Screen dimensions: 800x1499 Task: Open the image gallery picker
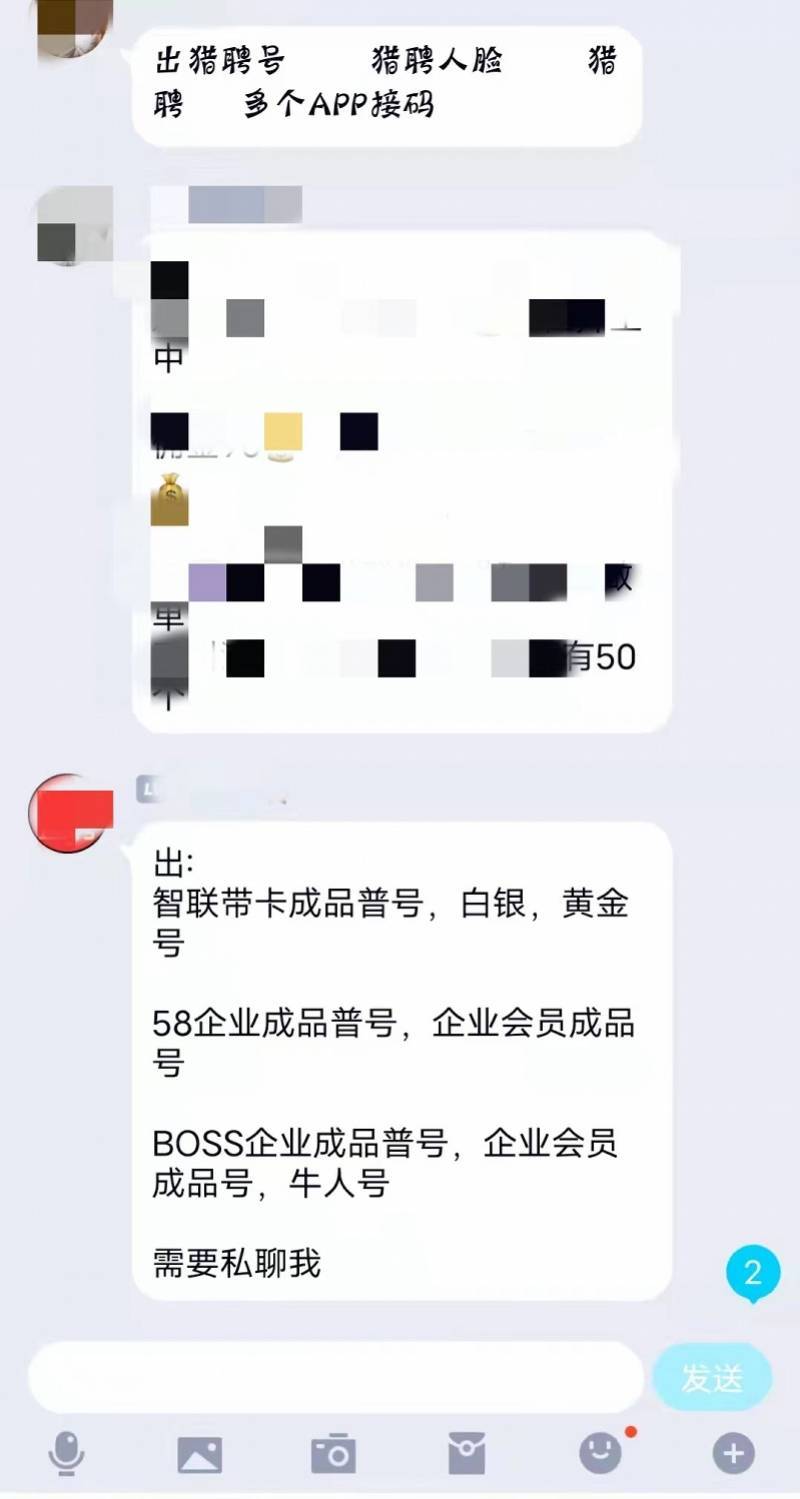click(200, 1454)
